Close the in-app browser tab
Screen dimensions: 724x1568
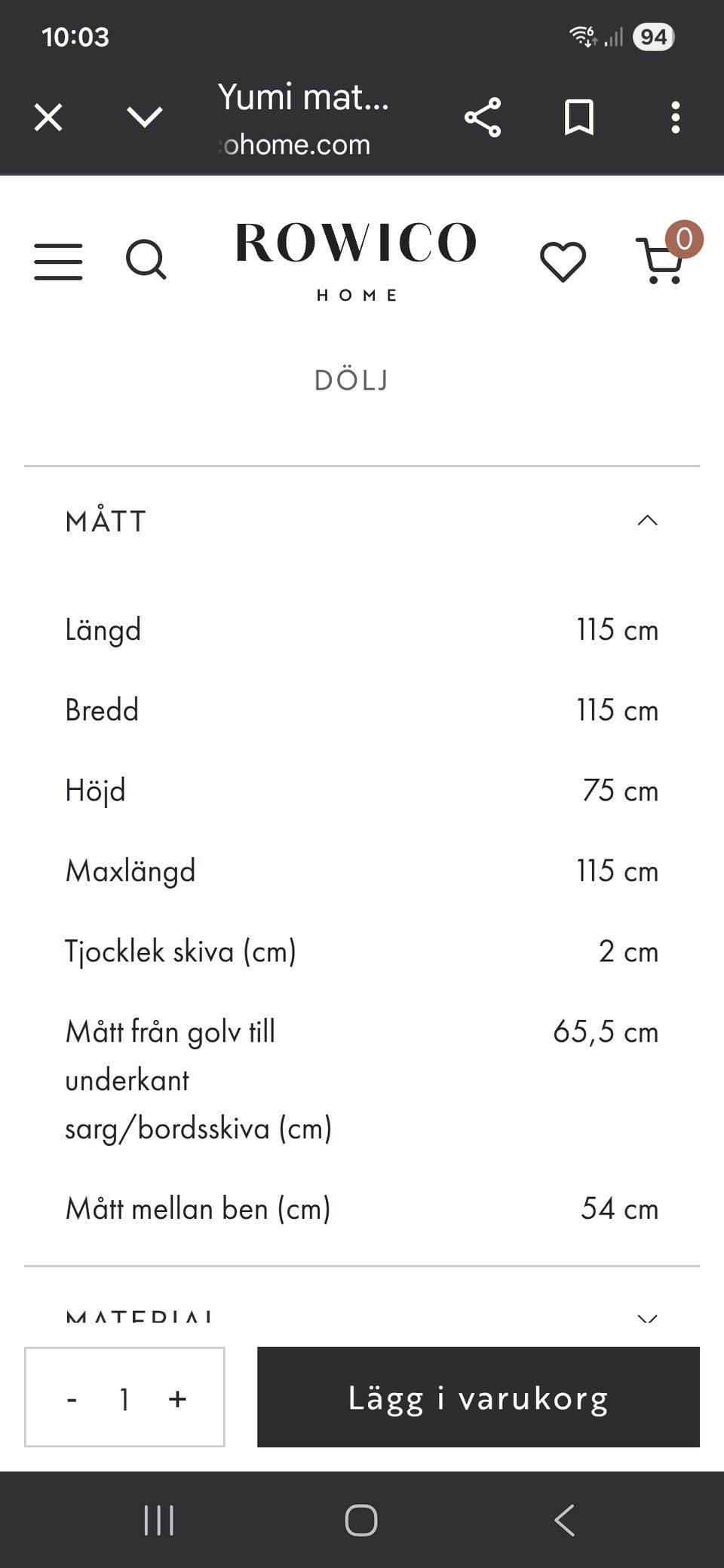pyautogui.click(x=48, y=118)
